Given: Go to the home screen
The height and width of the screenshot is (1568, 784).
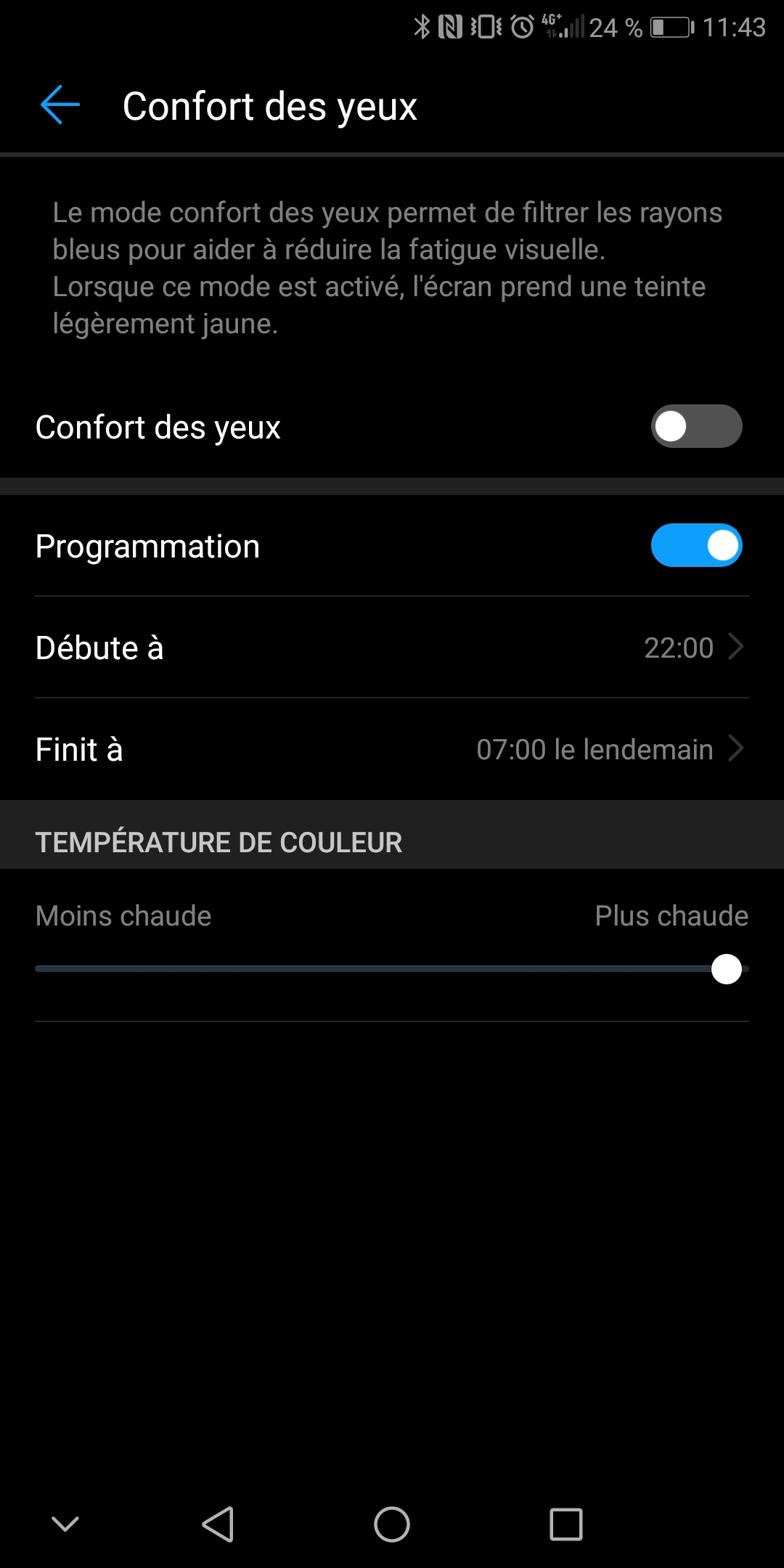Looking at the screenshot, I should [x=392, y=1523].
